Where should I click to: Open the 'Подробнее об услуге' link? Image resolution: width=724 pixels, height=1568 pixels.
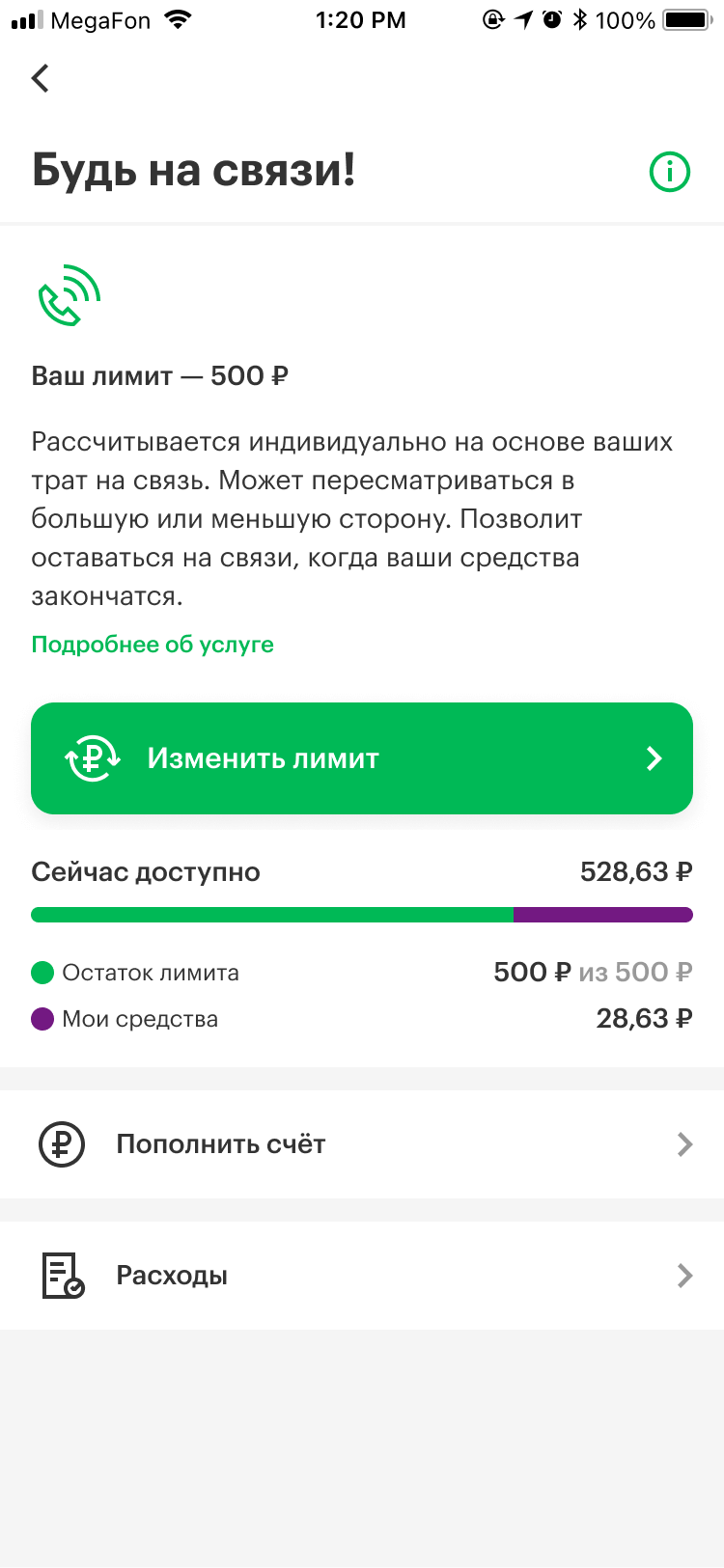tap(153, 645)
